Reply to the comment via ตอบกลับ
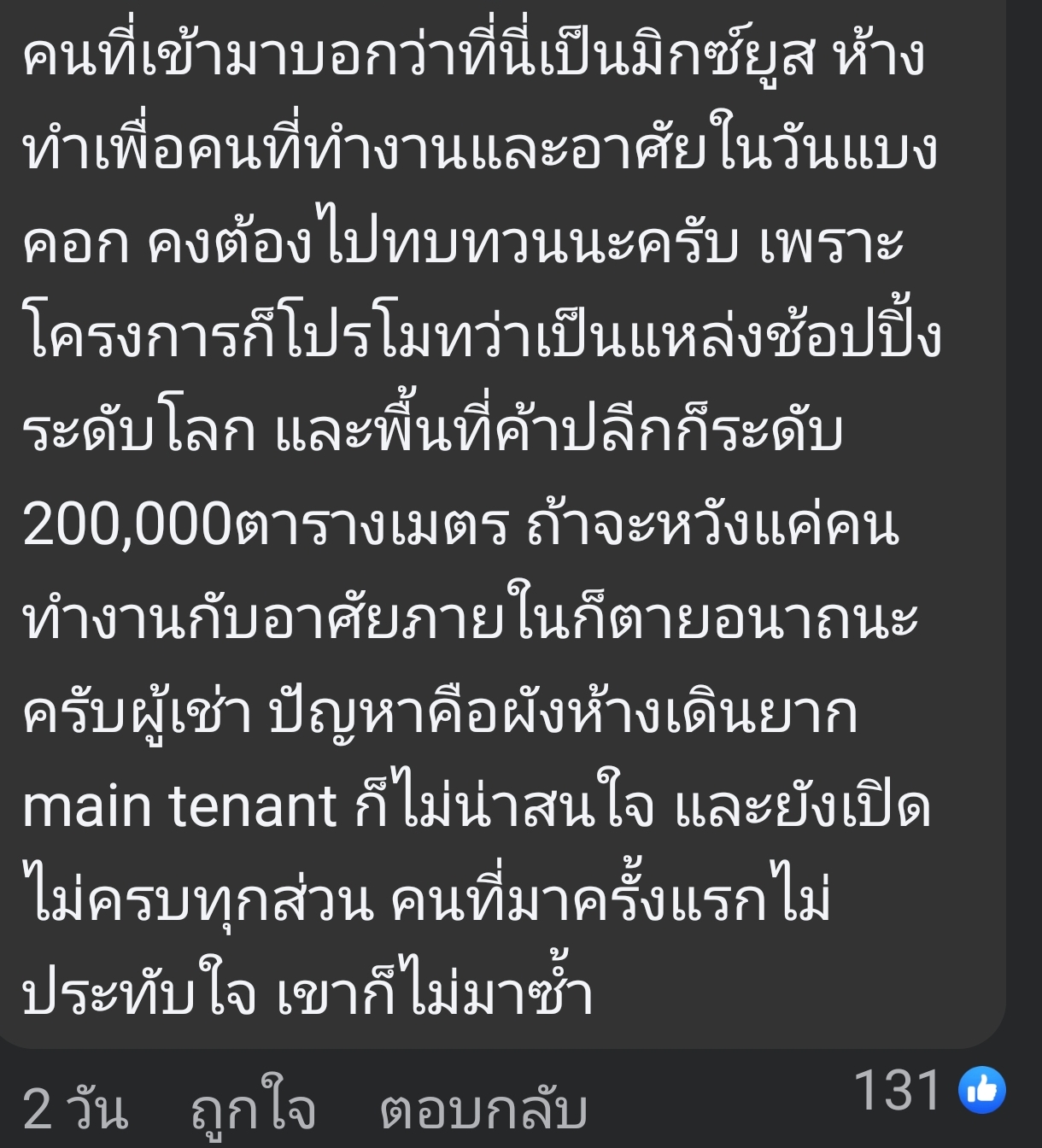The width and height of the screenshot is (1042, 1148). (483, 1110)
